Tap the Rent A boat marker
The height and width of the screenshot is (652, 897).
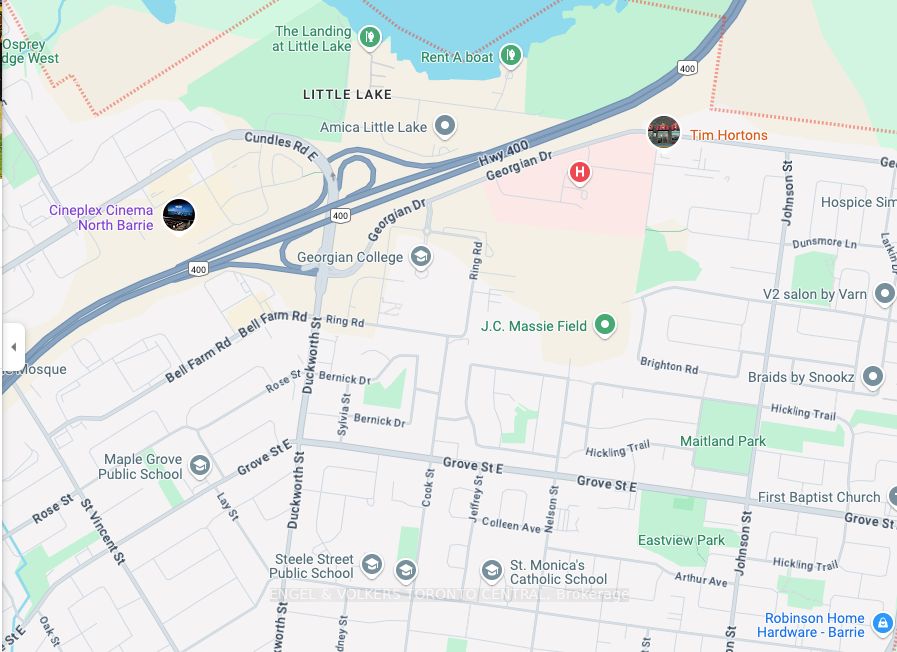[511, 54]
